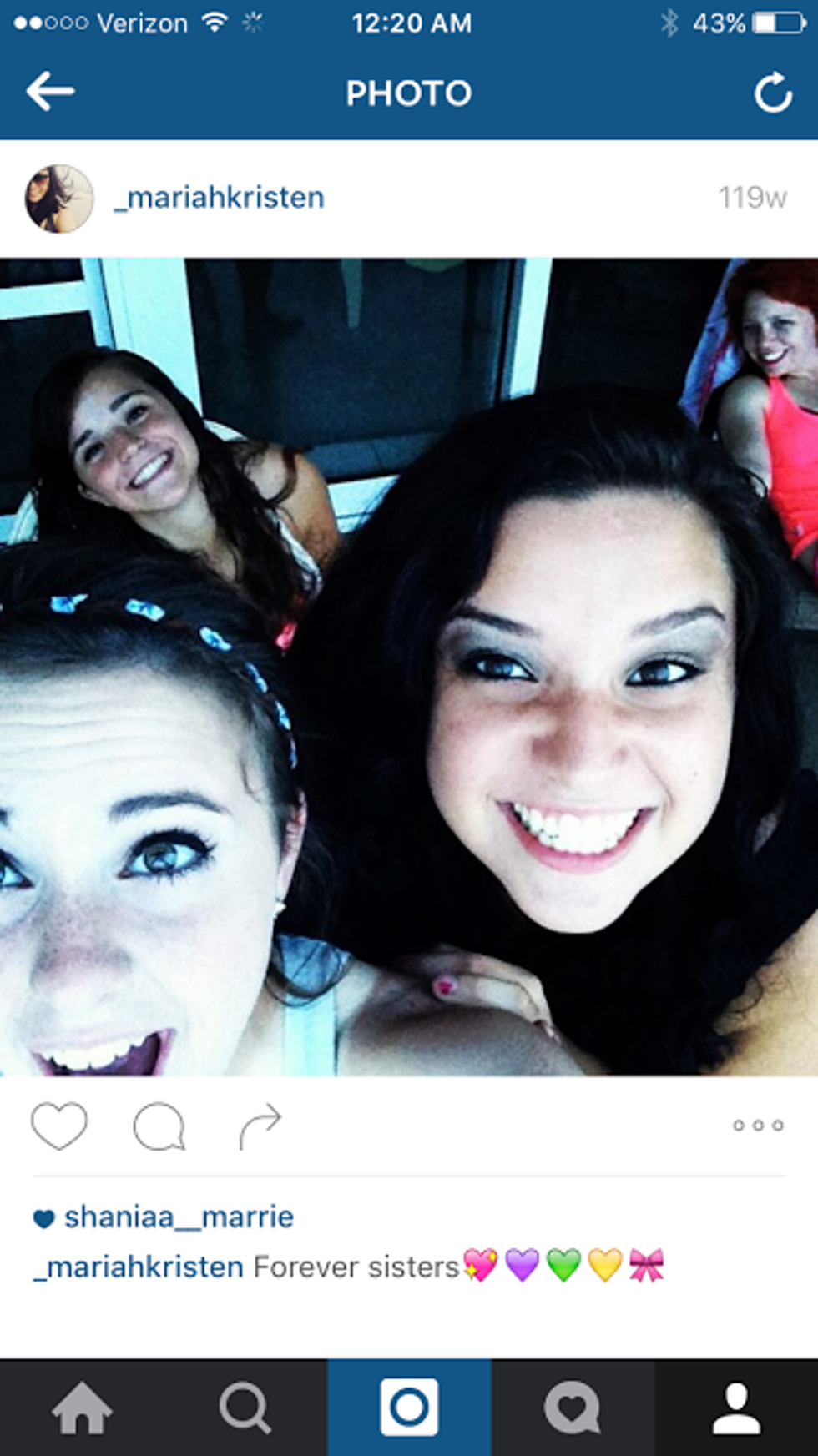Viewport: 818px width, 1456px height.
Task: Refresh the photo page
Action: (773, 93)
